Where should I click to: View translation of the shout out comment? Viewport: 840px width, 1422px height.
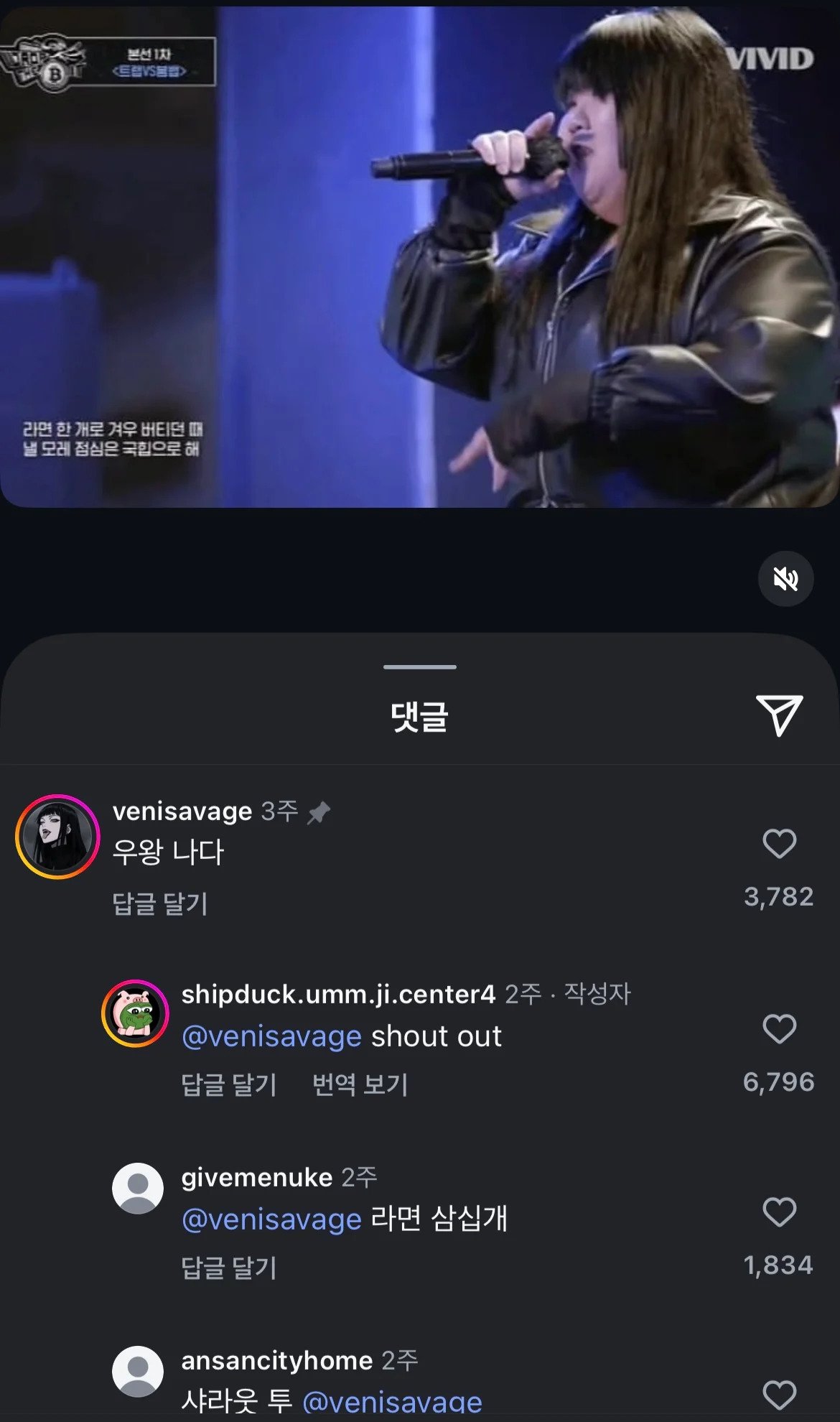click(x=360, y=1084)
